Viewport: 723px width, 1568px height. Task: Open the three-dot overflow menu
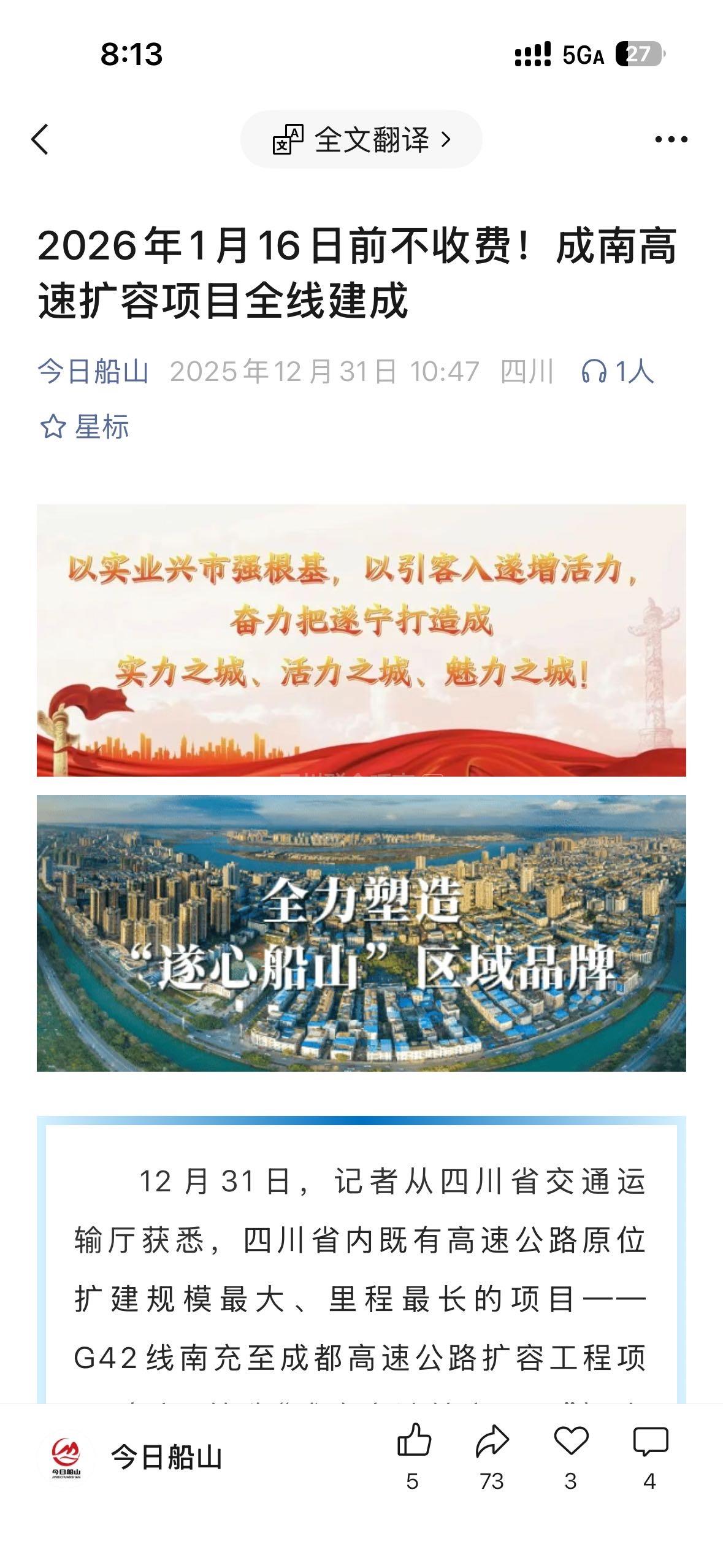click(x=670, y=140)
